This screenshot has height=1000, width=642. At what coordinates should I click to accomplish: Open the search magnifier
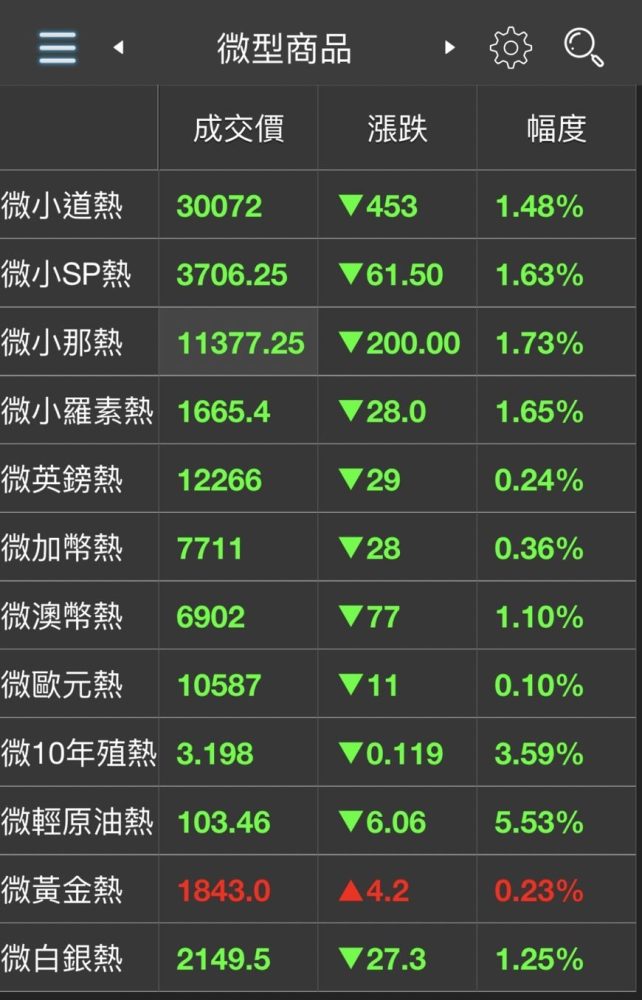tap(584, 47)
